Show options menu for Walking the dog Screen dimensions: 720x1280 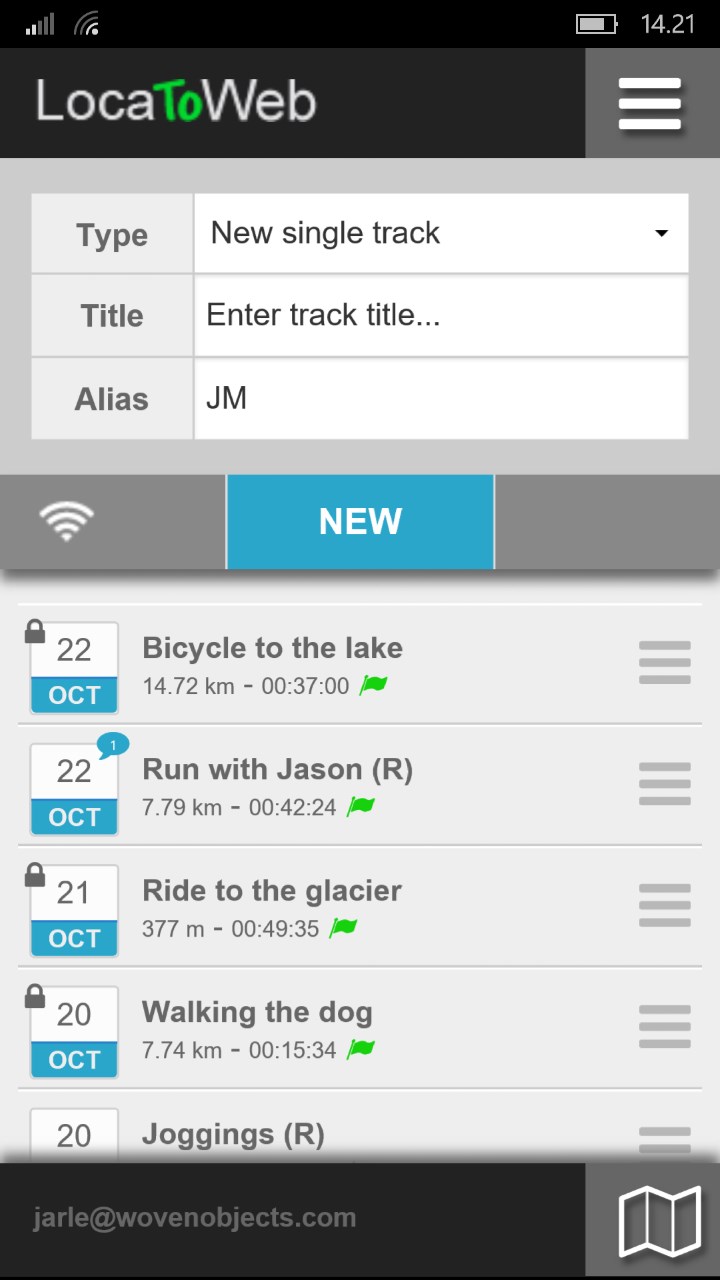click(x=664, y=1027)
